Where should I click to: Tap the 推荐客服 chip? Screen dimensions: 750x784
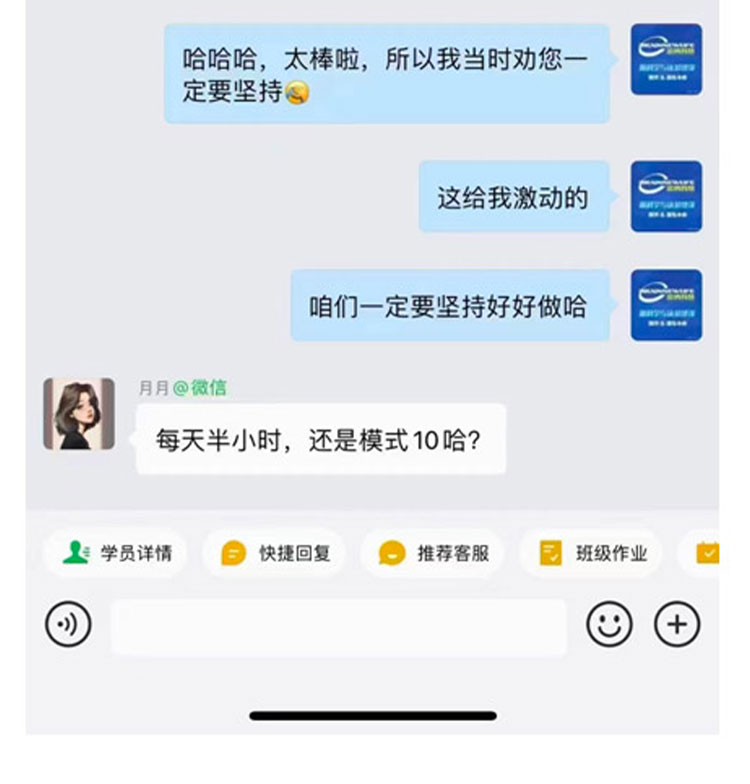(x=434, y=553)
